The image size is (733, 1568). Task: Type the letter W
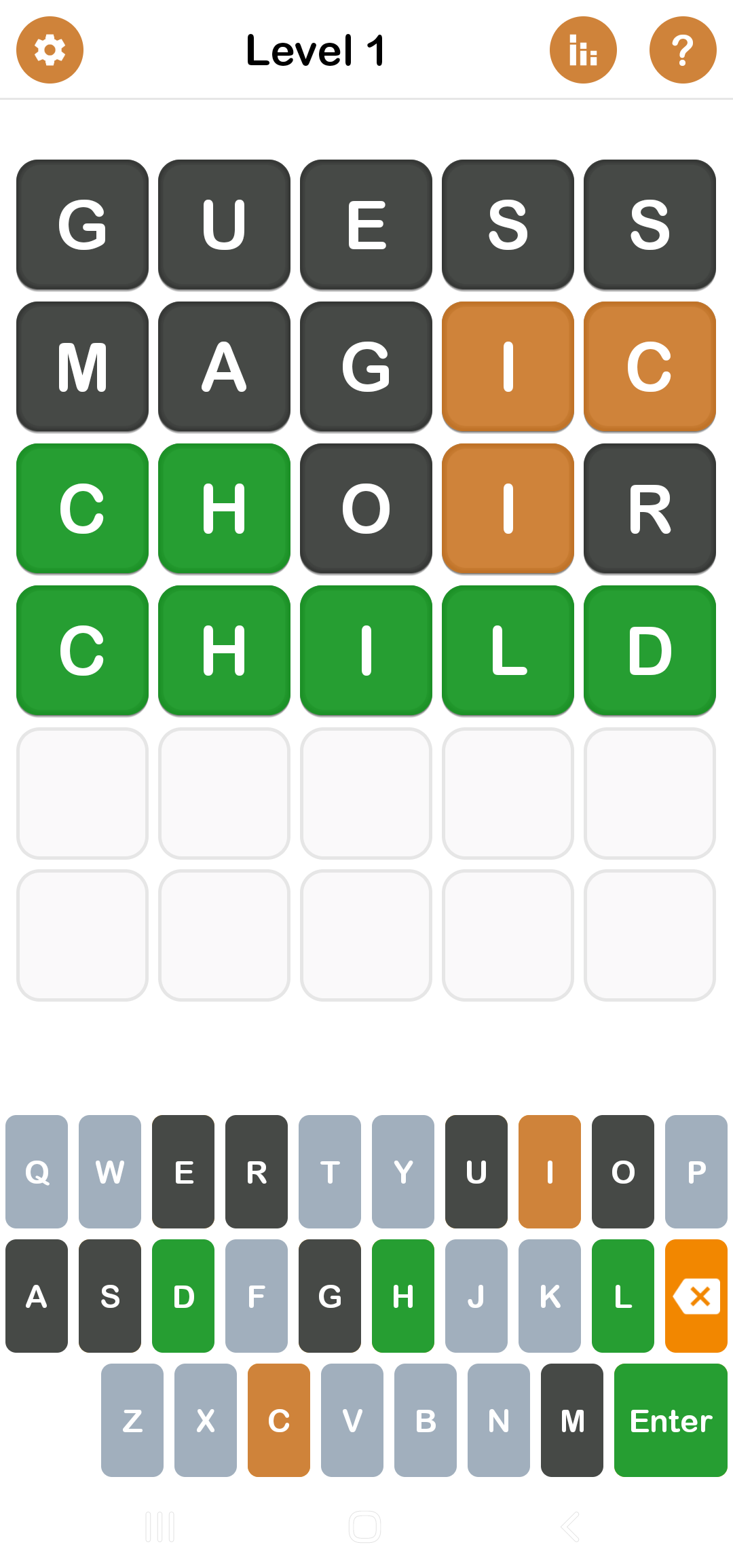tap(110, 1171)
